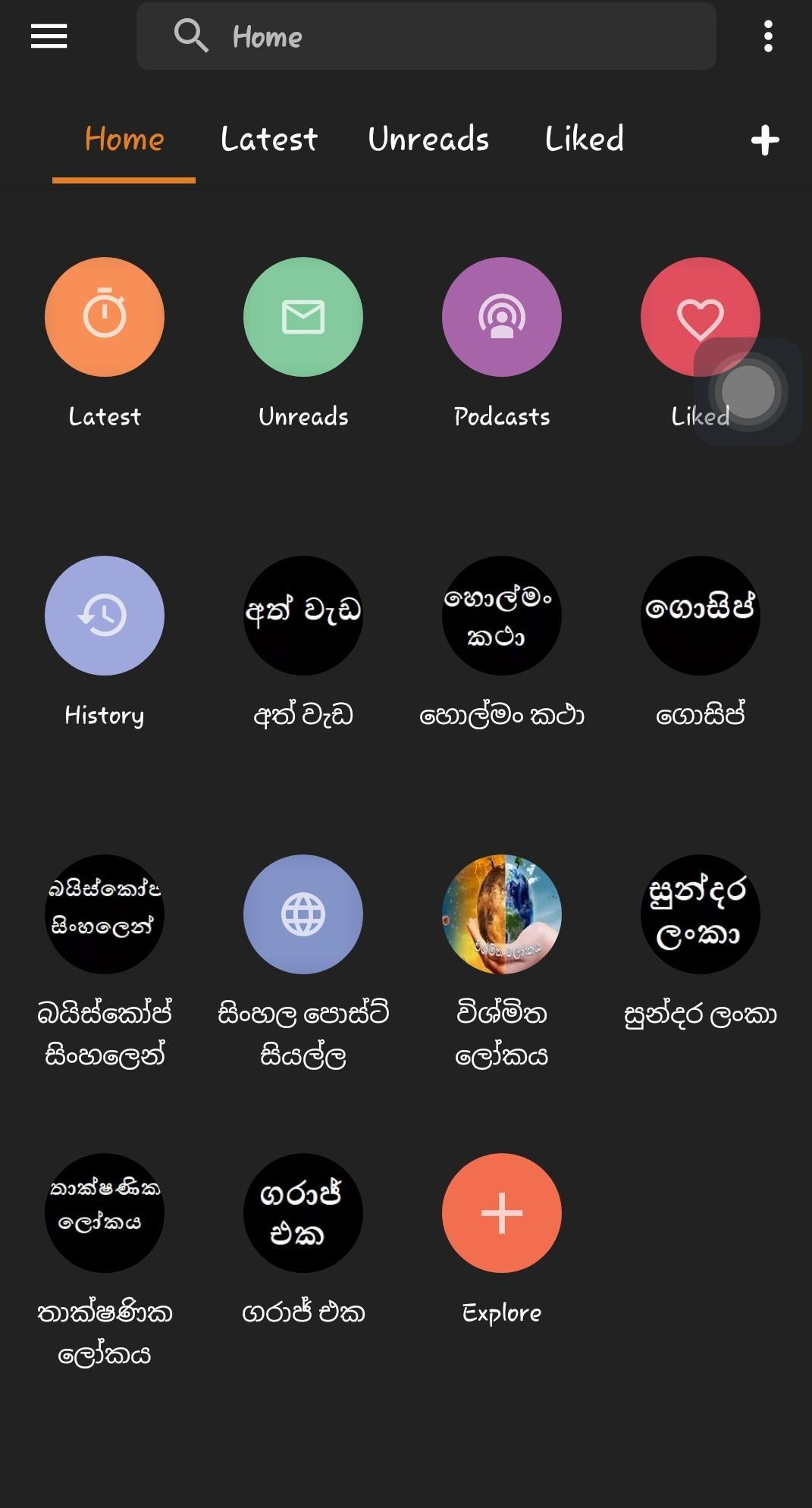This screenshot has width=812, height=1508.
Task: Open the සිංහල පොස්ට් සියල්ල globe icon
Action: point(302,914)
